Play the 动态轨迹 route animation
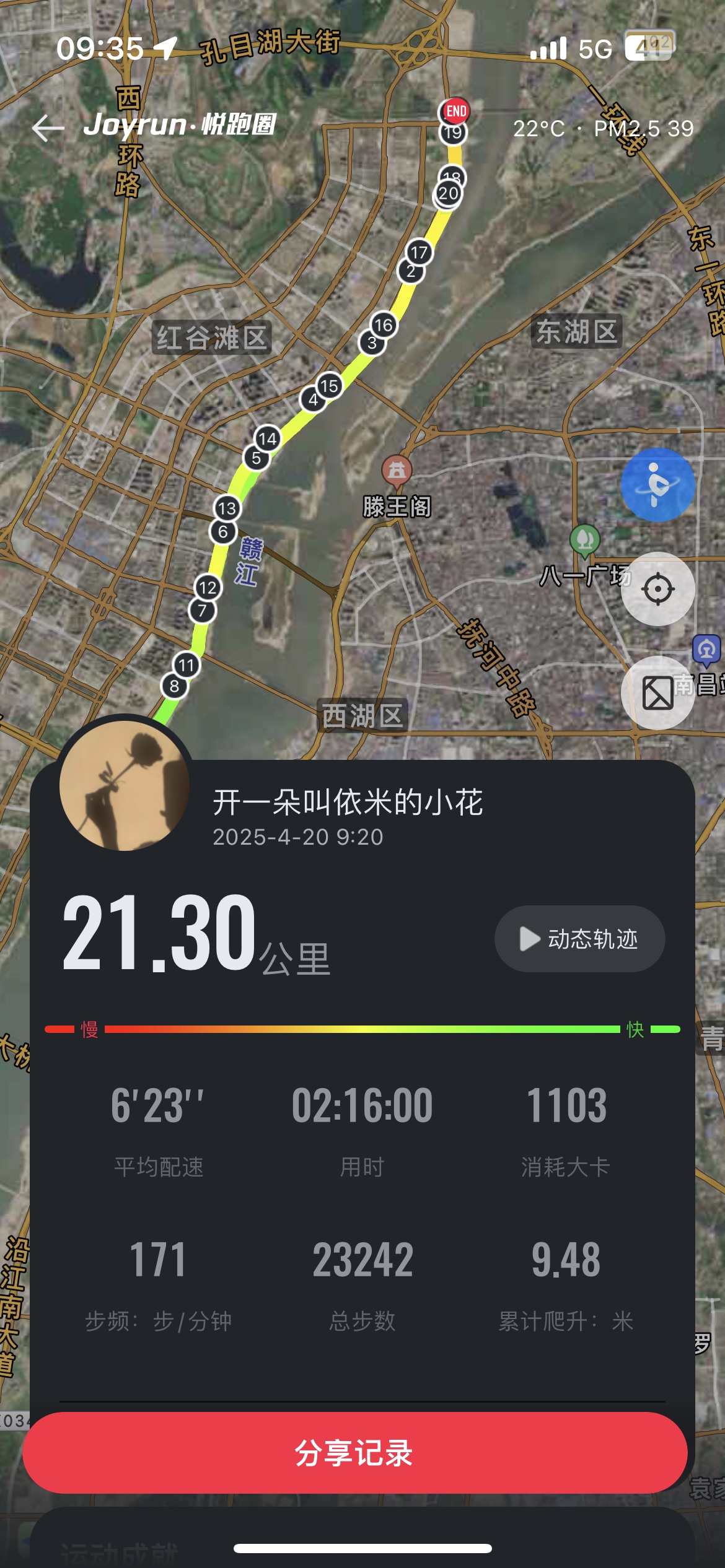 click(579, 939)
